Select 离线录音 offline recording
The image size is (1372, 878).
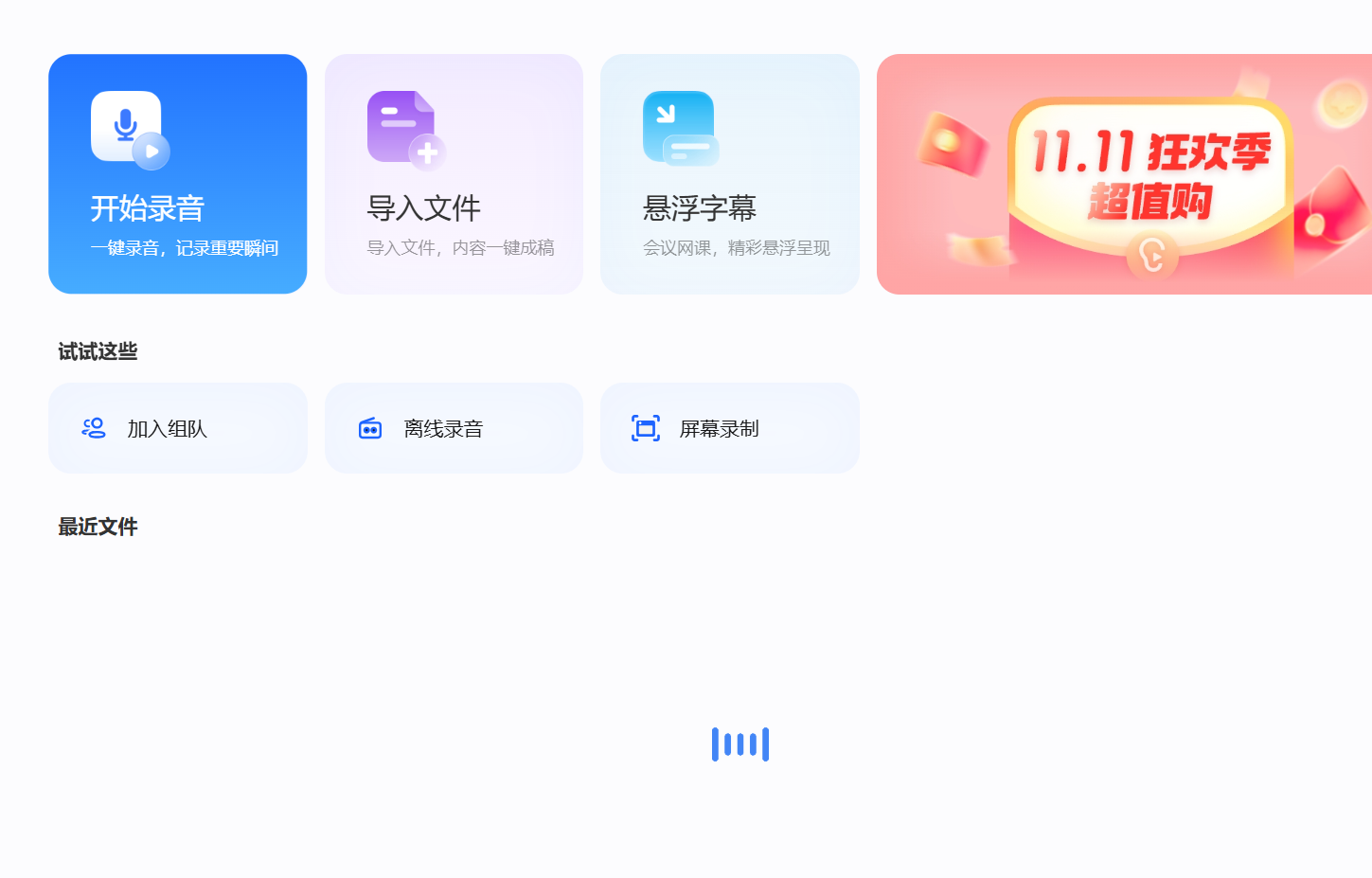coord(454,428)
